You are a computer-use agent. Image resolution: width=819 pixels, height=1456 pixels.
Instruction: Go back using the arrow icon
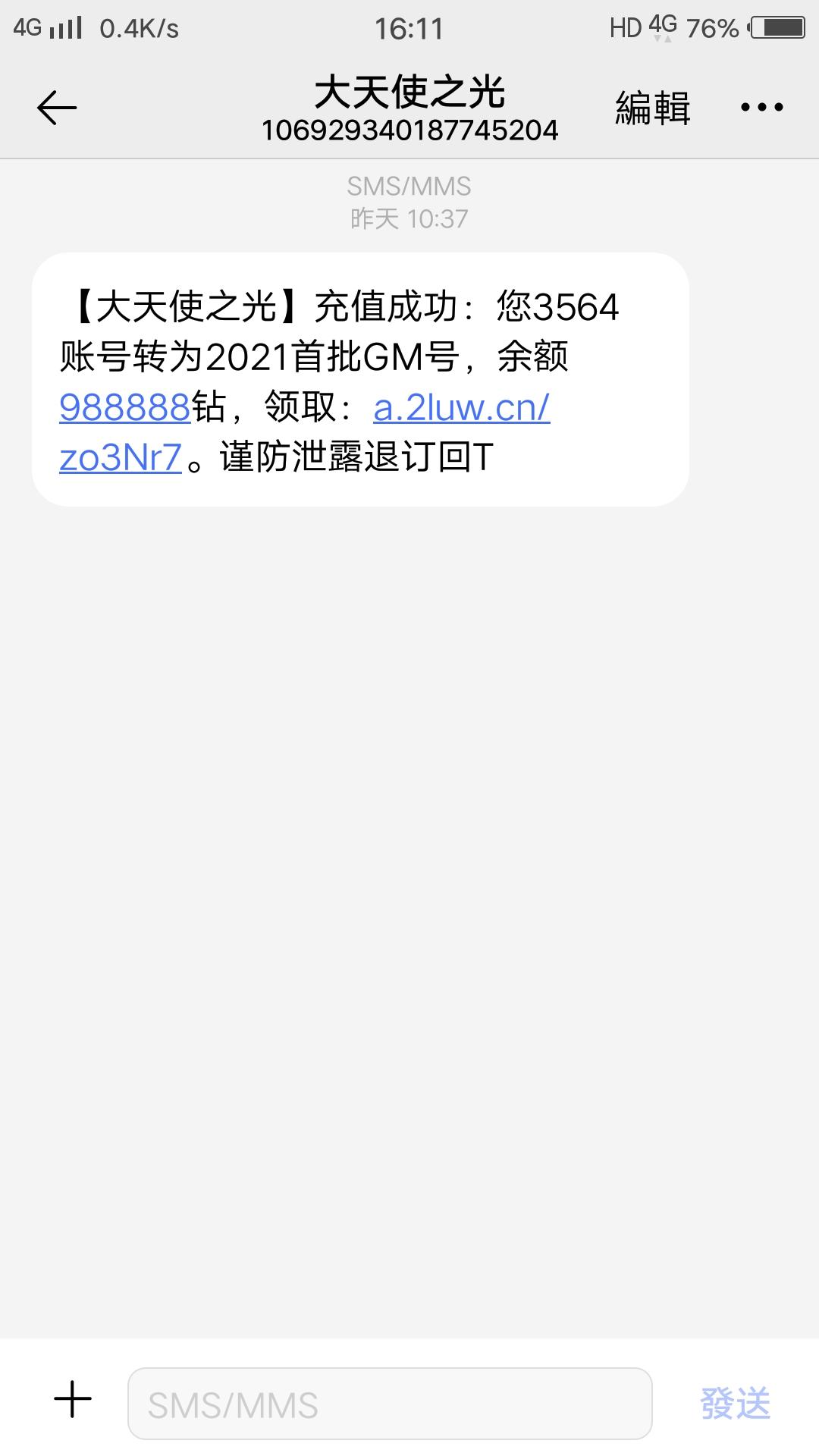coord(57,108)
